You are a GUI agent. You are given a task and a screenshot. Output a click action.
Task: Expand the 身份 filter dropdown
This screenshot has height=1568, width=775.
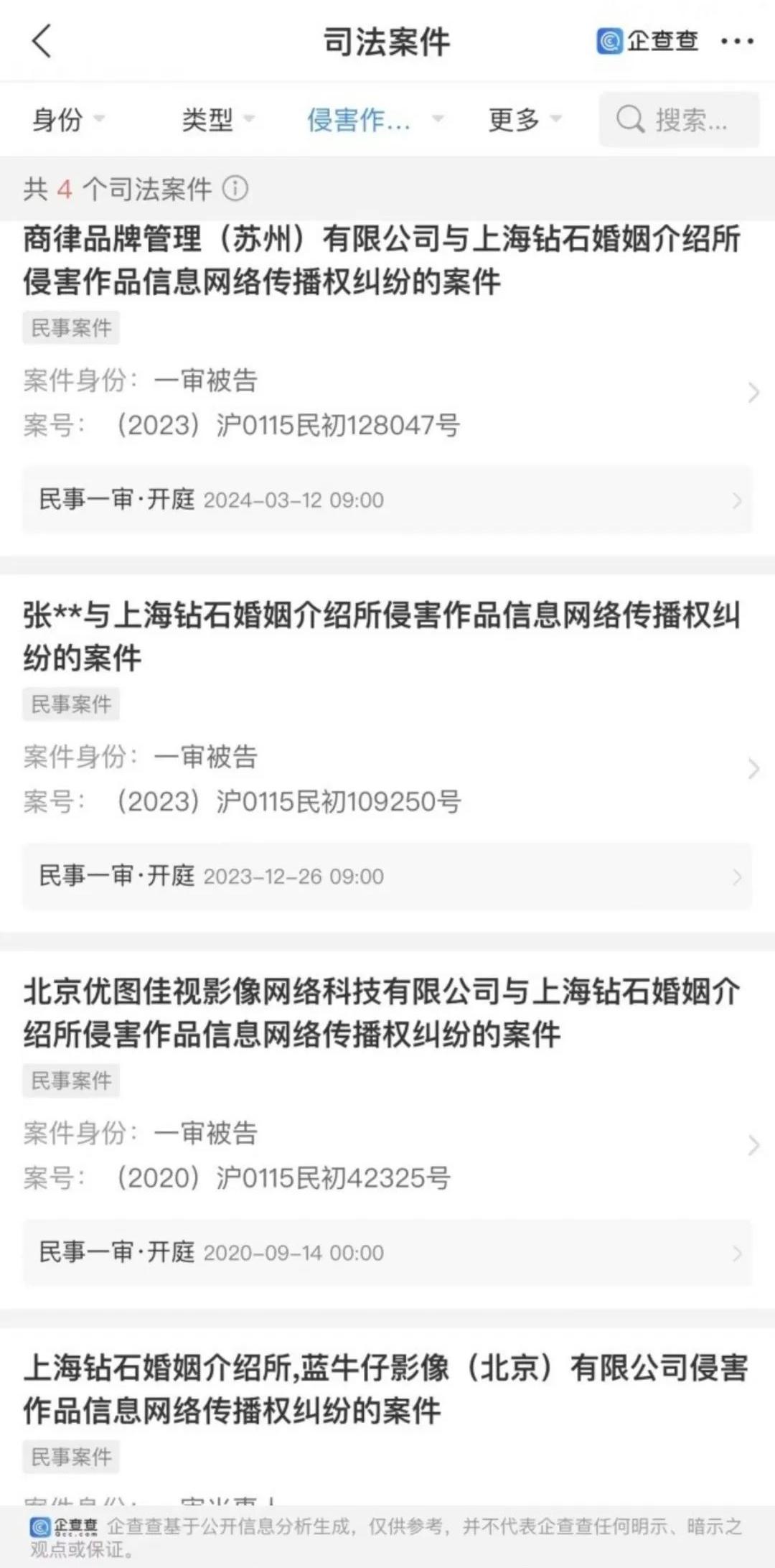65,119
